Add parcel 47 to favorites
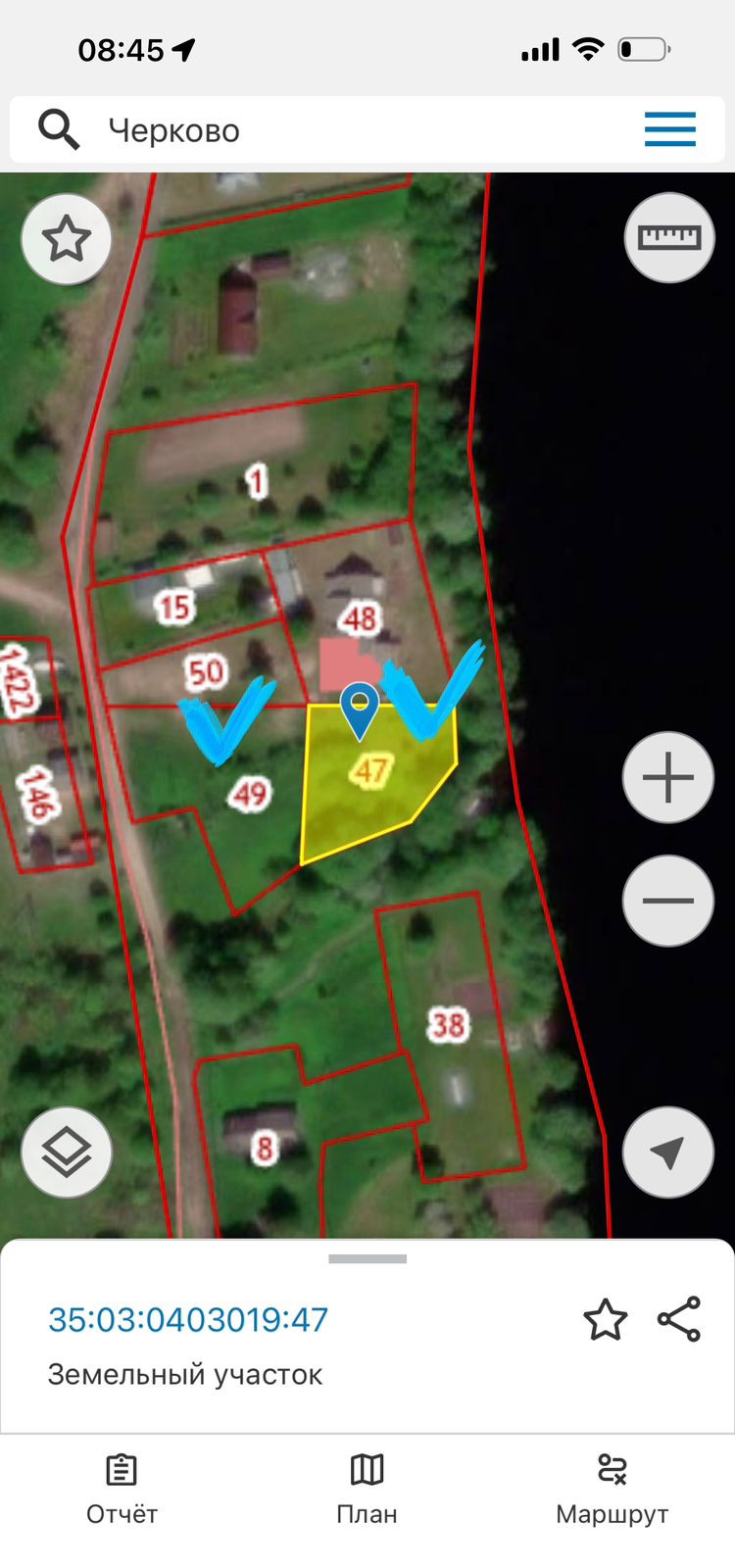Image resolution: width=735 pixels, height=1568 pixels. [x=605, y=1320]
